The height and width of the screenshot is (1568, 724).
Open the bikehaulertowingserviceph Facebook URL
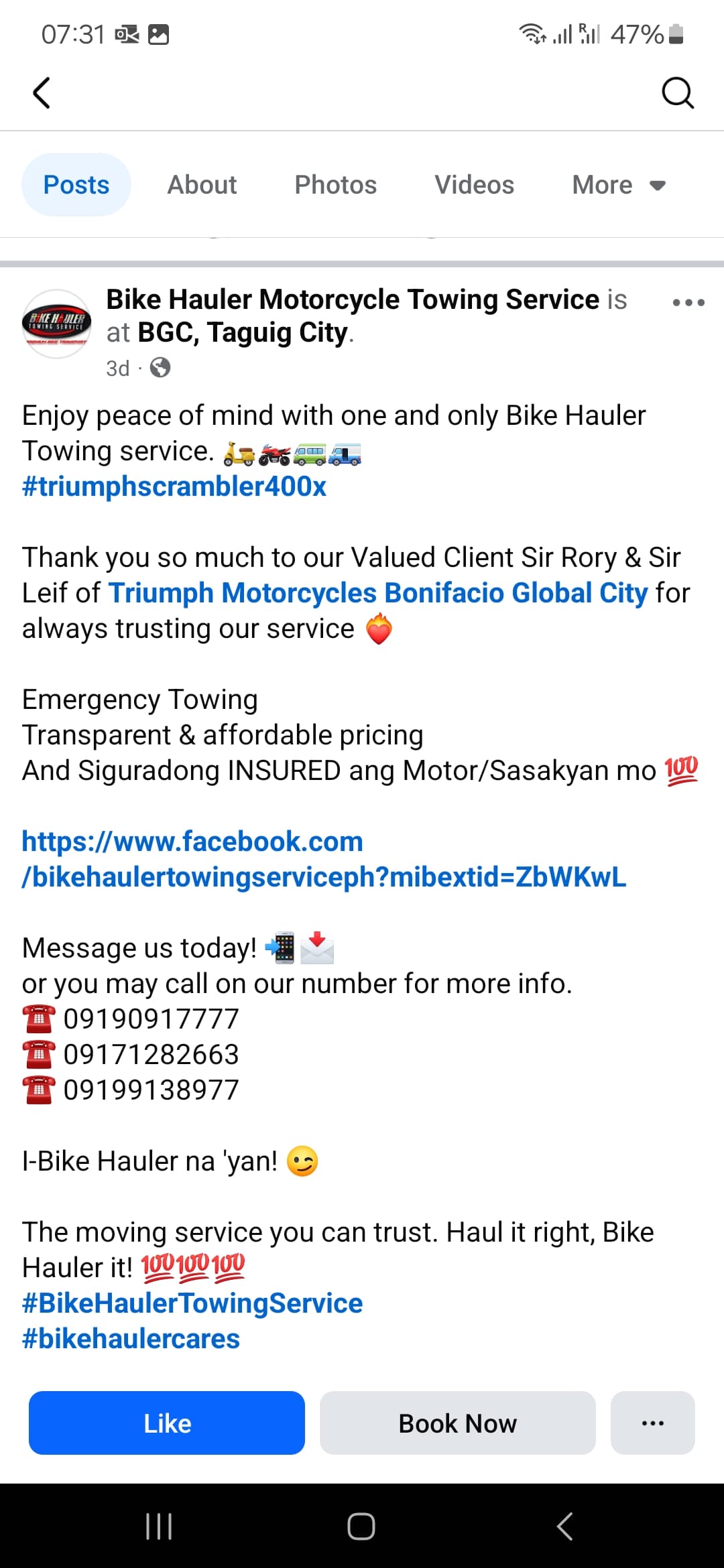pos(324,859)
